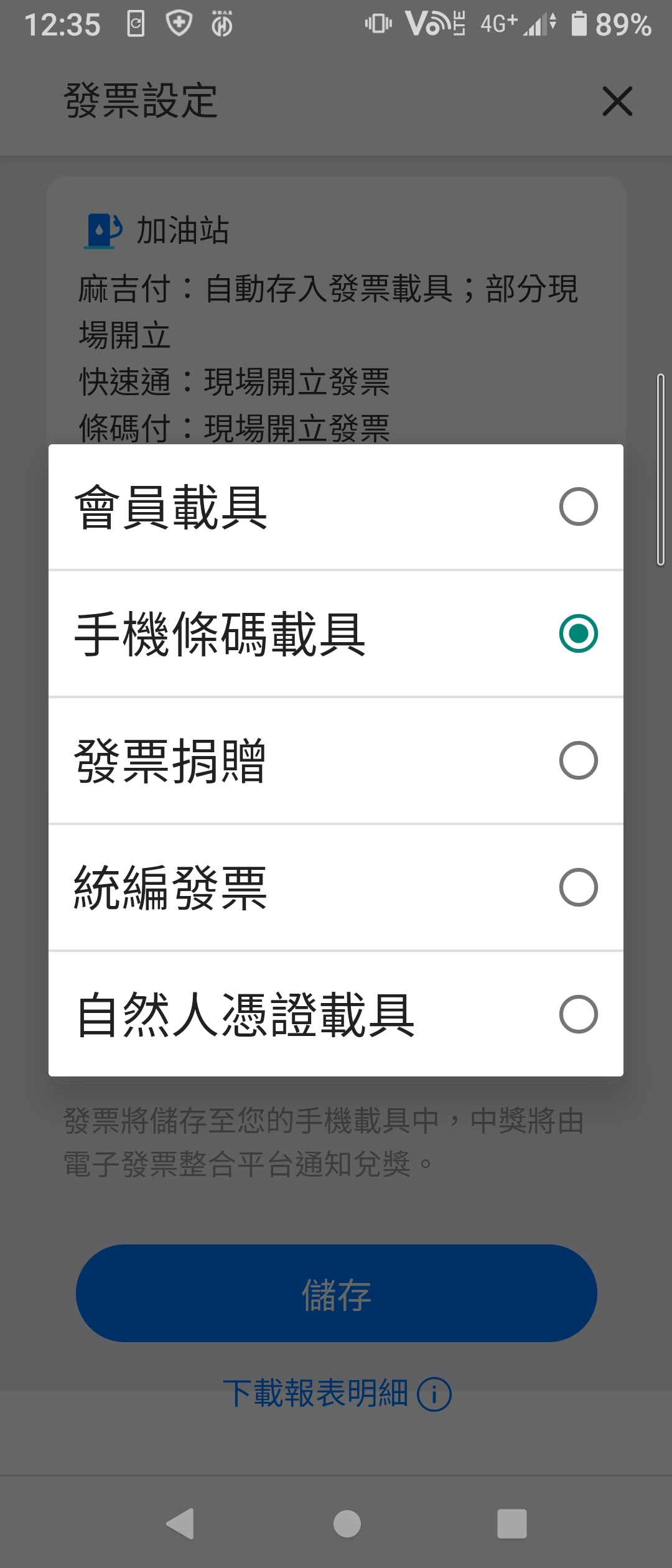Viewport: 672px width, 1568px height.
Task: Choose 手機條碼載具 as invoice carrier
Action: coord(336,633)
